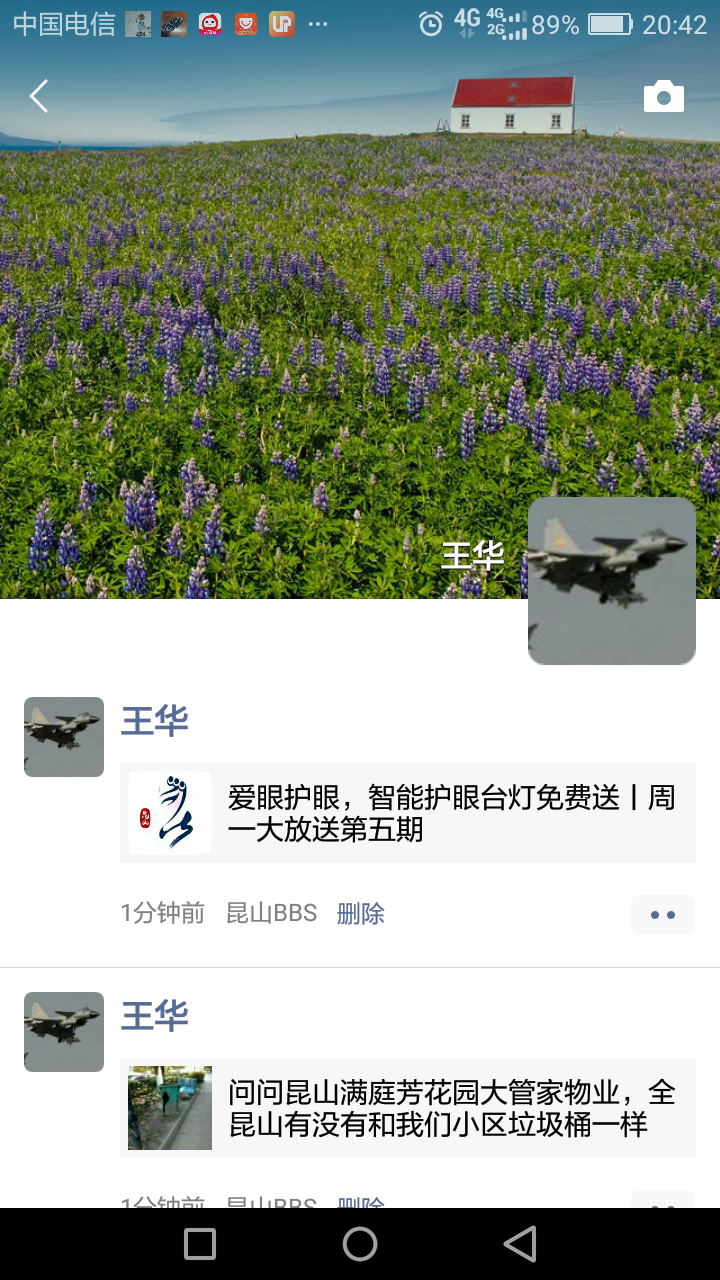
Task: Tap the small avatar beside the 爱眼护眼 post
Action: pos(64,737)
